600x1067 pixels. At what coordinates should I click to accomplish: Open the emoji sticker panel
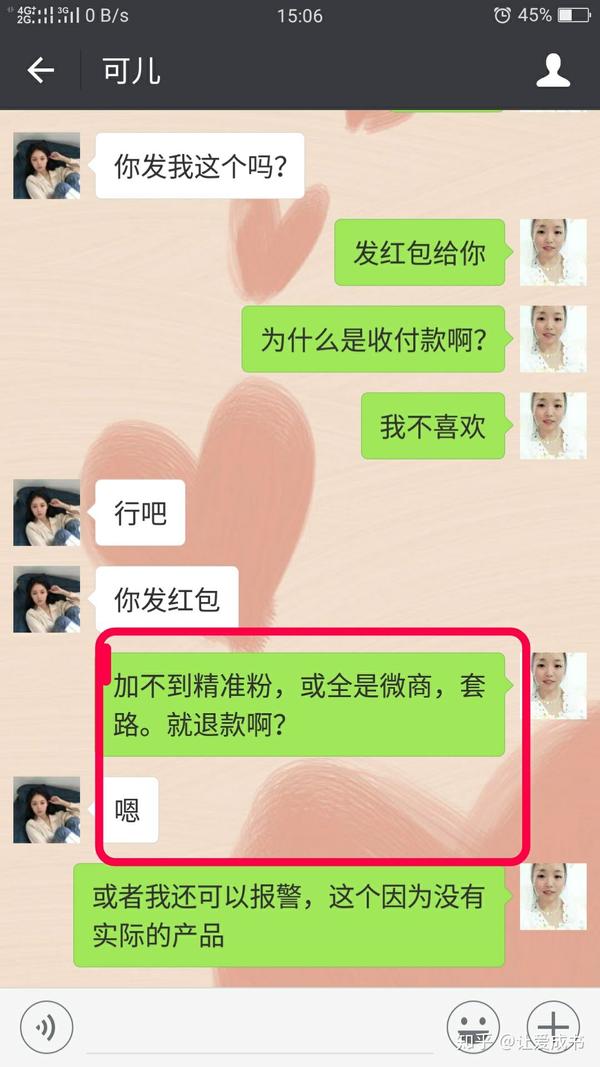[473, 1027]
